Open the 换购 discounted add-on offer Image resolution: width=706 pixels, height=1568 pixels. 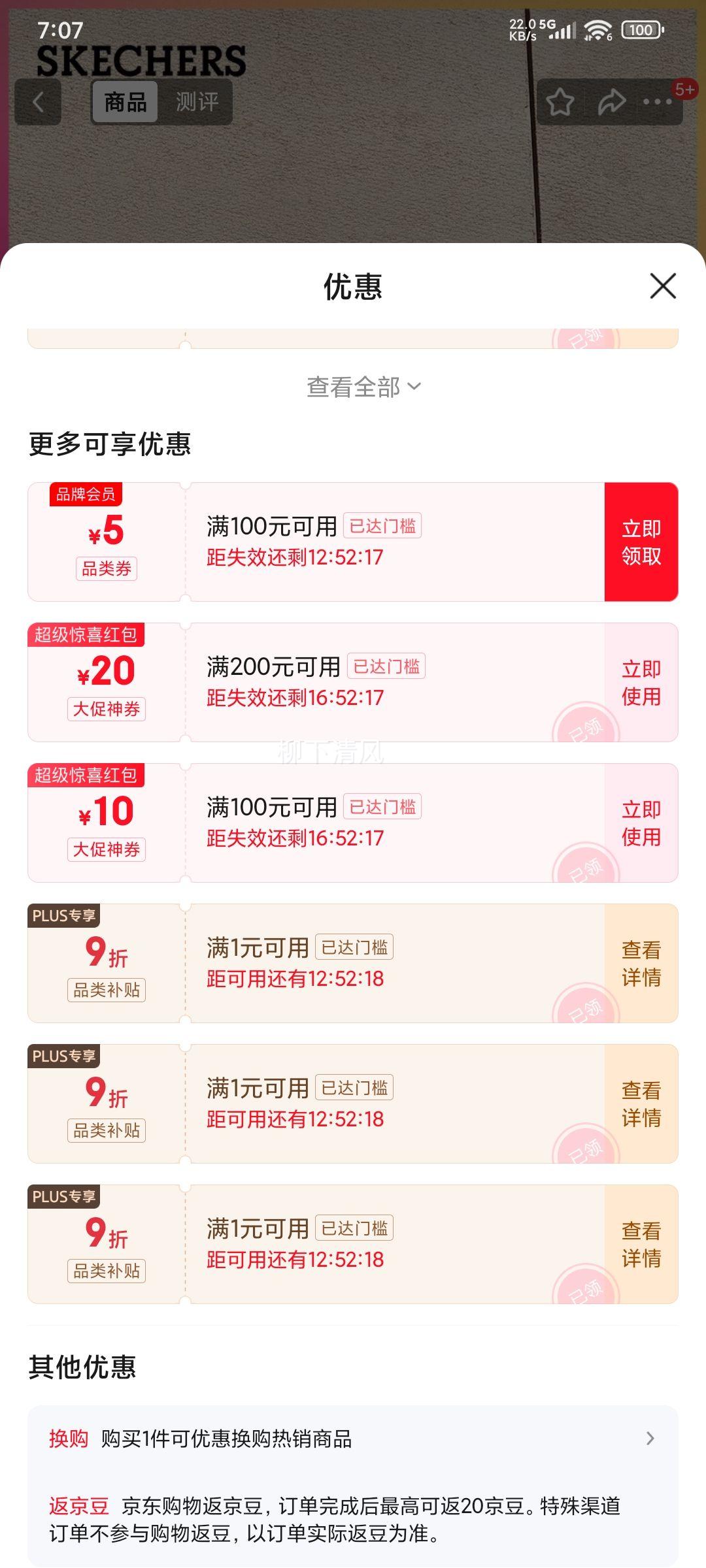(353, 1439)
